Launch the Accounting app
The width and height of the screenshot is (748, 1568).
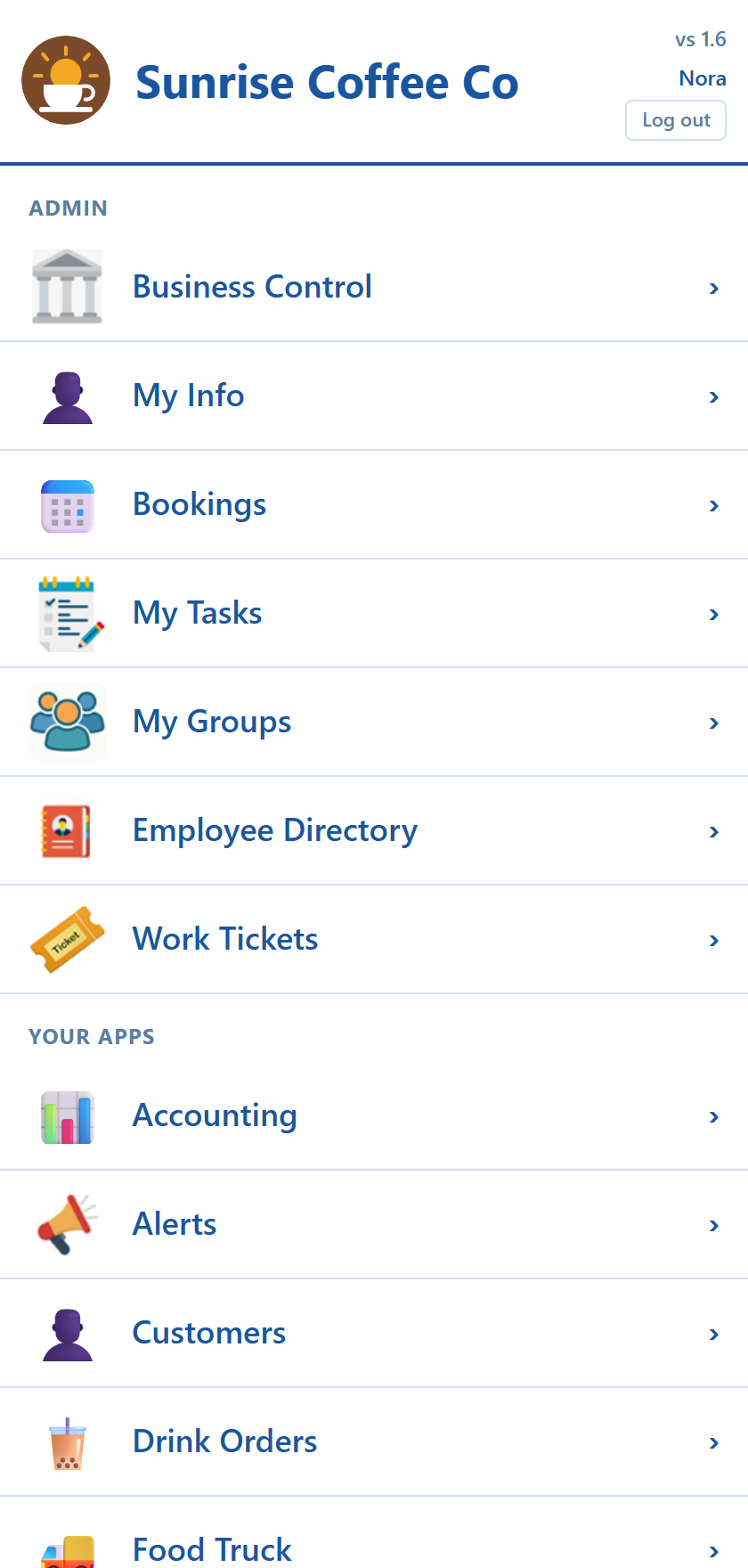tap(374, 1116)
